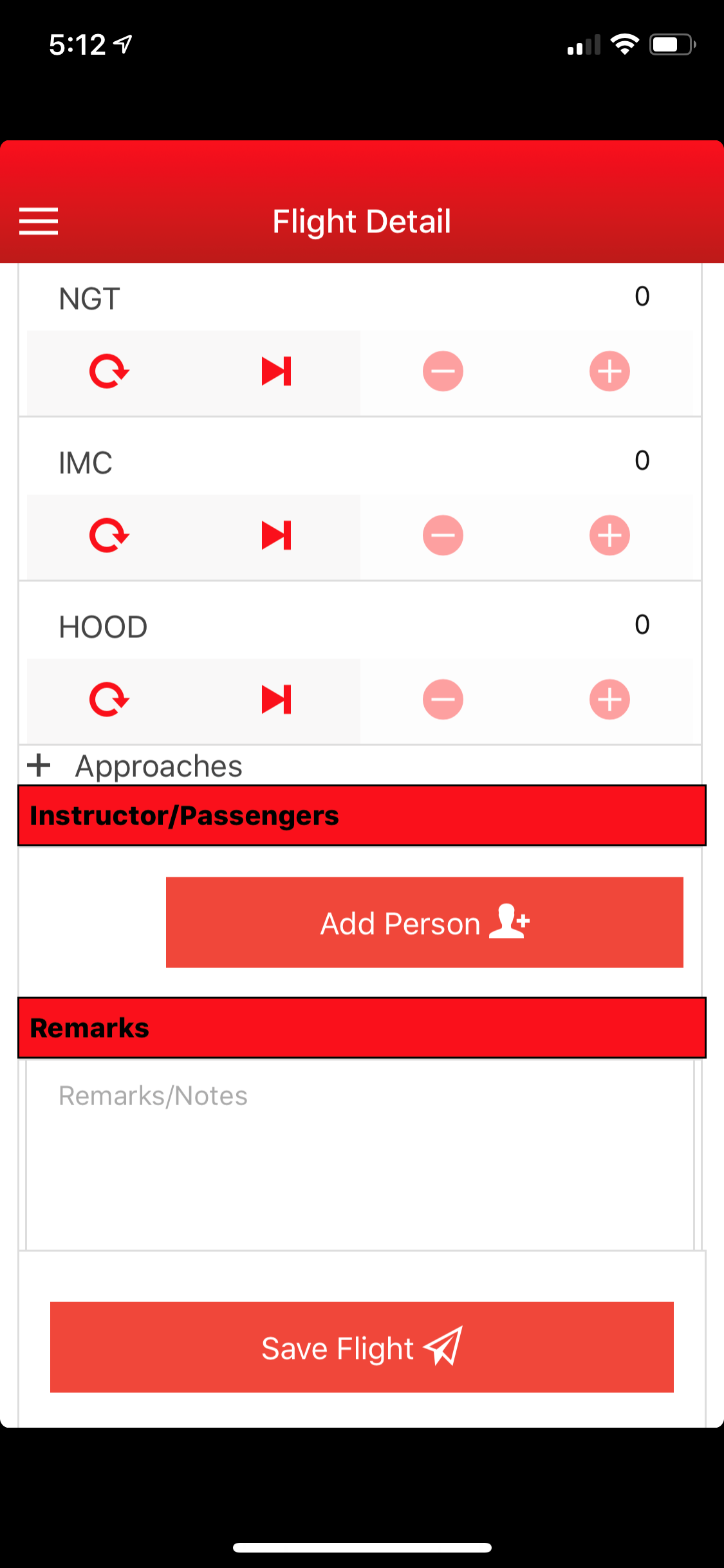724x1568 pixels.
Task: Save the flight
Action: (x=362, y=1347)
